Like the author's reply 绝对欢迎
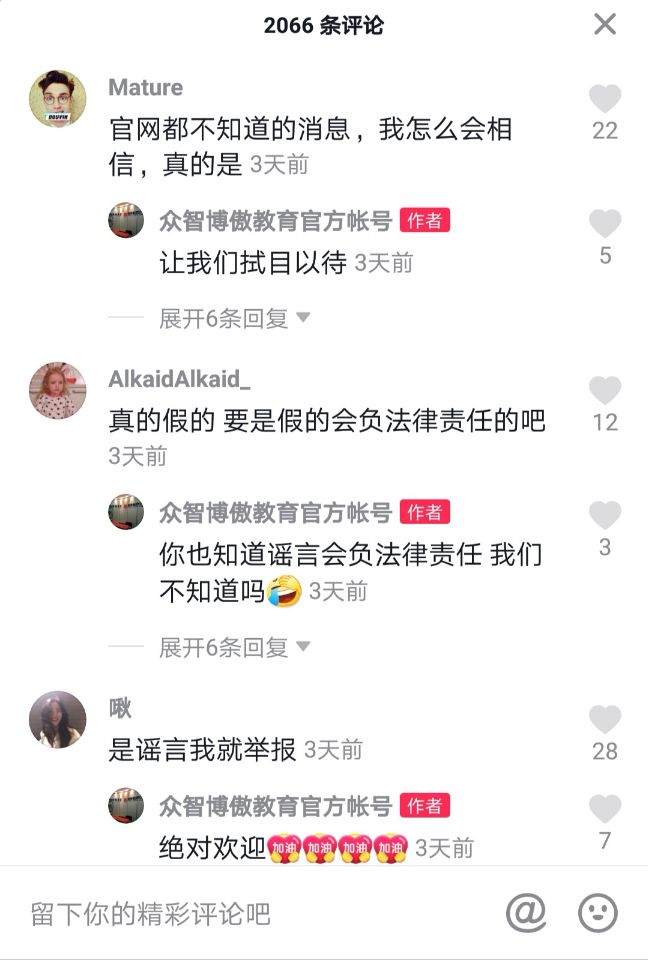 tap(605, 809)
